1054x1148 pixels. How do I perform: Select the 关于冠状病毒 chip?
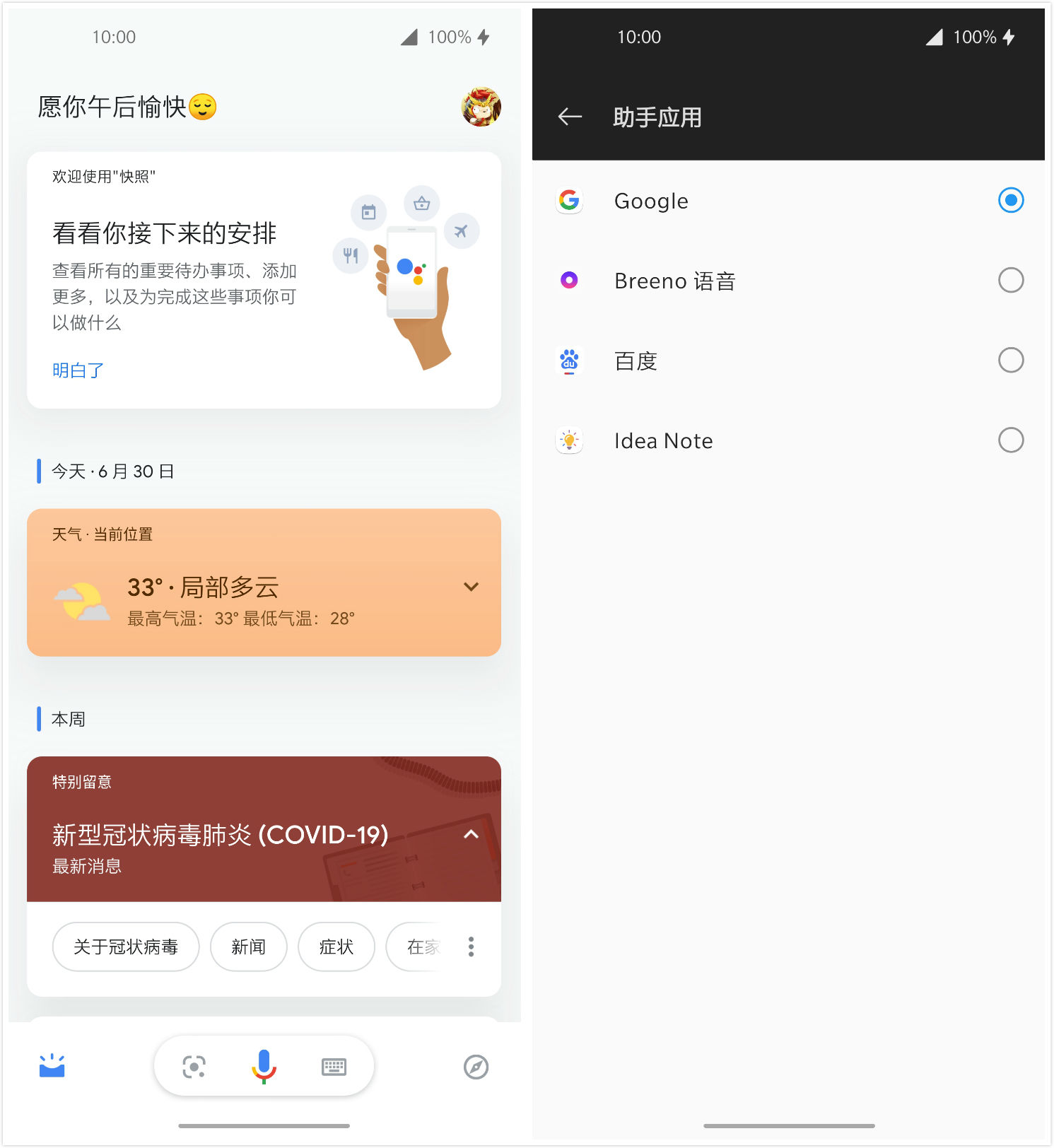coord(126,947)
